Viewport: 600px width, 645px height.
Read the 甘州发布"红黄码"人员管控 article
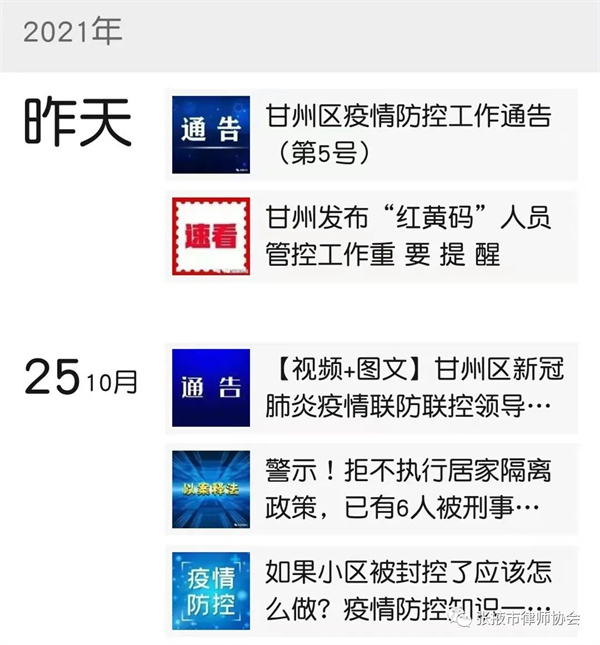(x=408, y=236)
